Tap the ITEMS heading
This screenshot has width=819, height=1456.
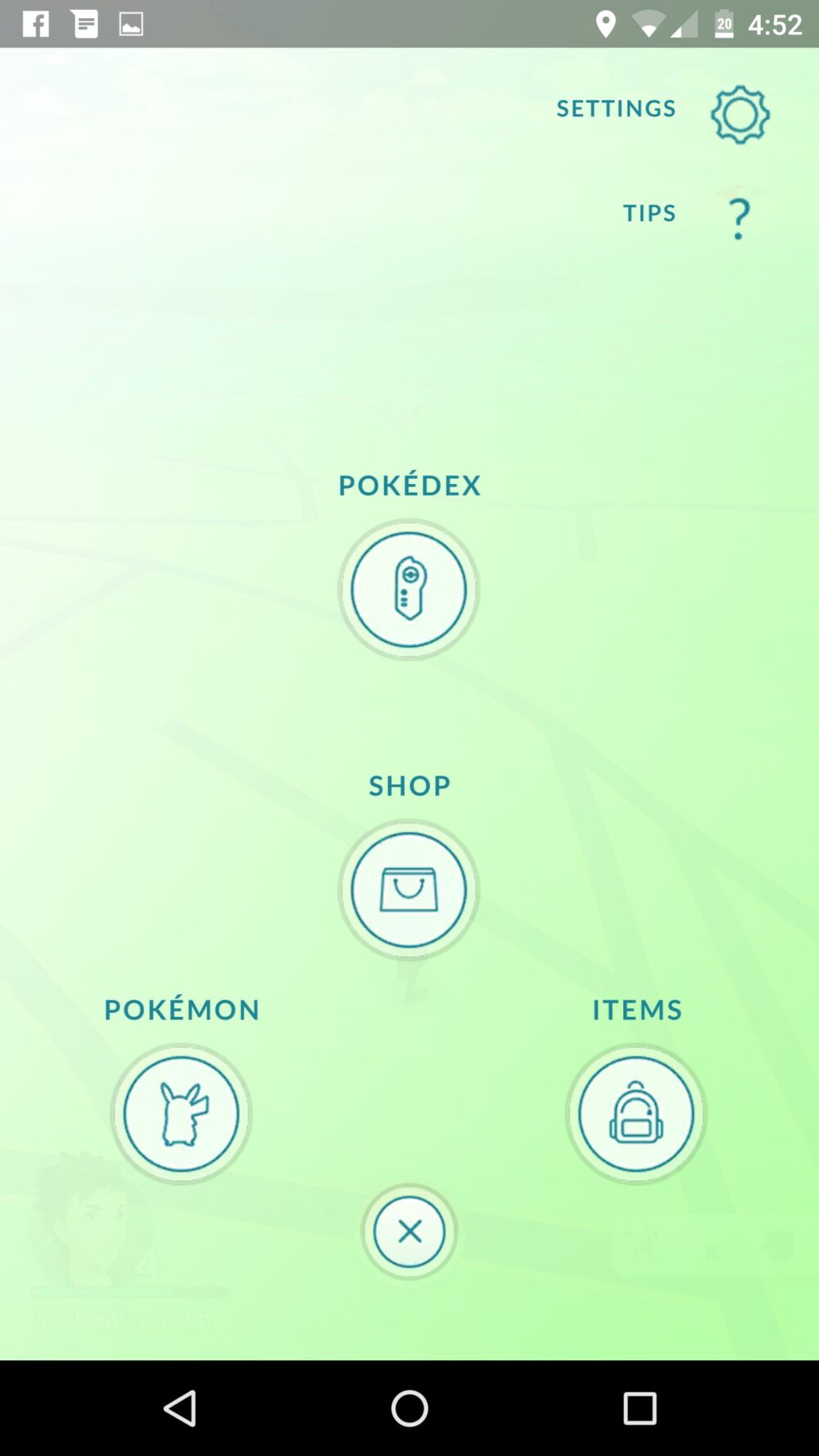tap(637, 1009)
